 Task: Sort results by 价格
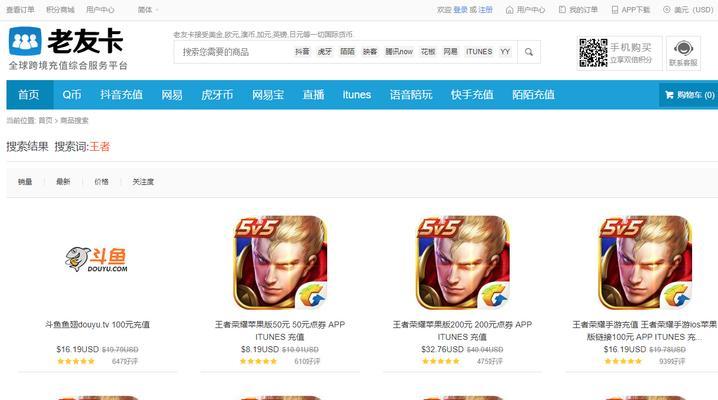(101, 182)
